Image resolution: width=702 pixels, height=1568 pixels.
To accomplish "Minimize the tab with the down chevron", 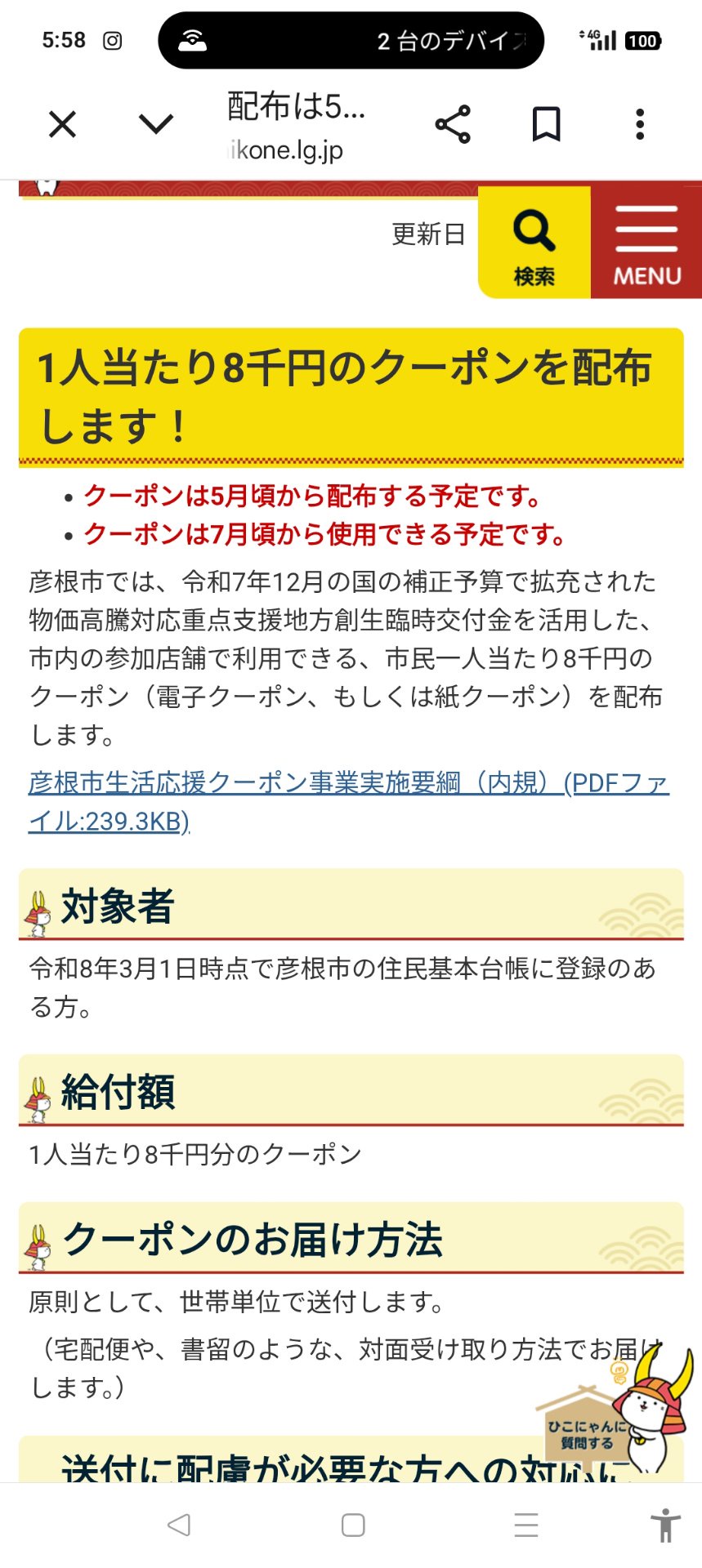I will pyautogui.click(x=155, y=125).
